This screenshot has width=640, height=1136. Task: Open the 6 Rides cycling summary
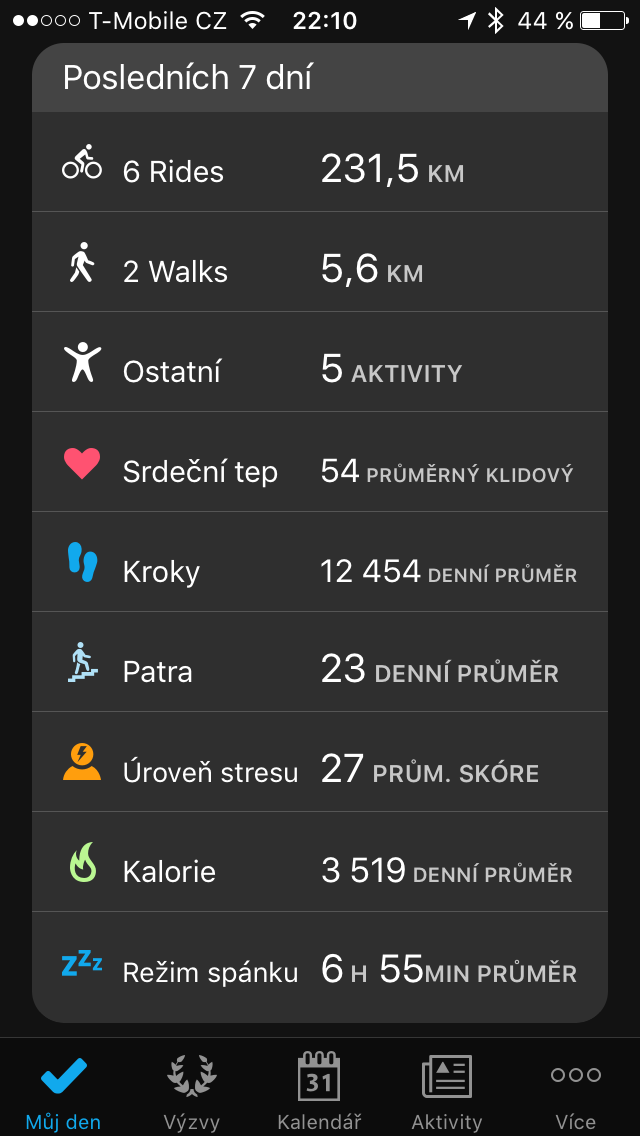320,162
